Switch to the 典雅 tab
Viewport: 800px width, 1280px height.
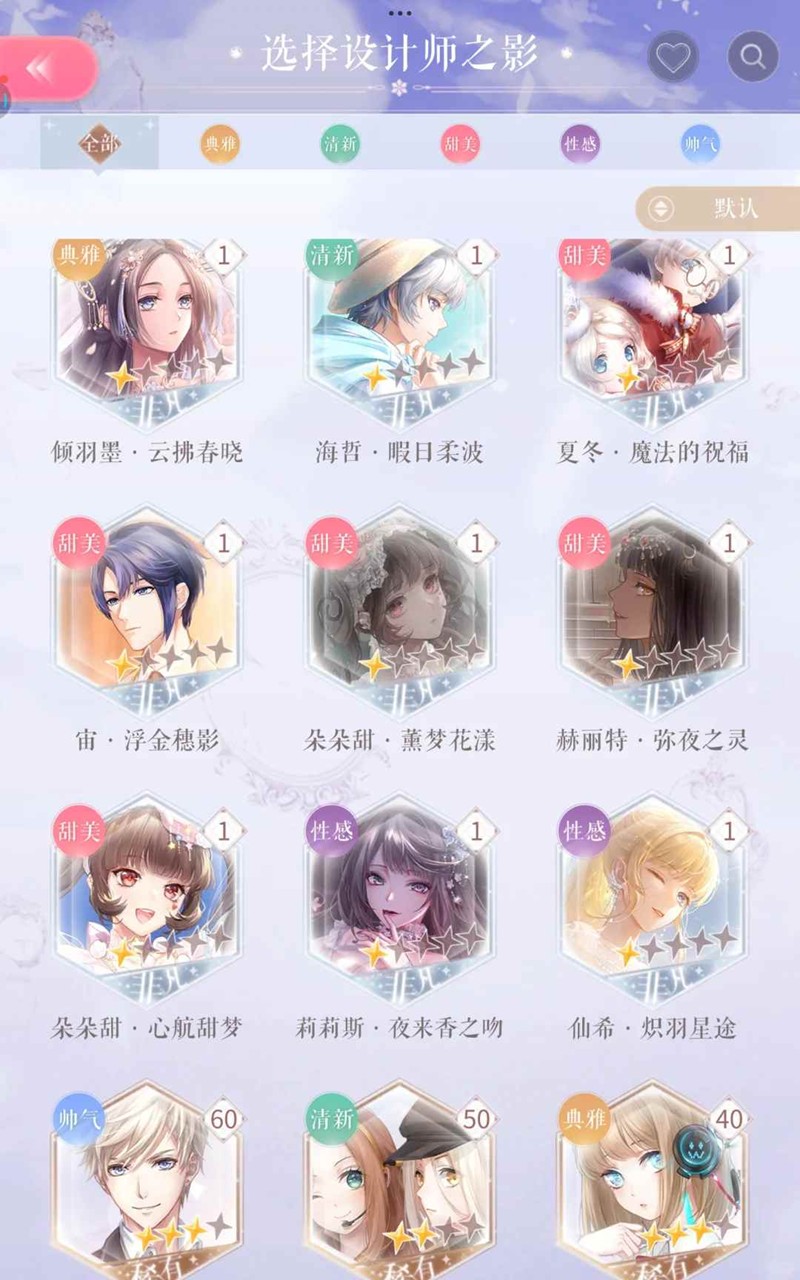220,145
